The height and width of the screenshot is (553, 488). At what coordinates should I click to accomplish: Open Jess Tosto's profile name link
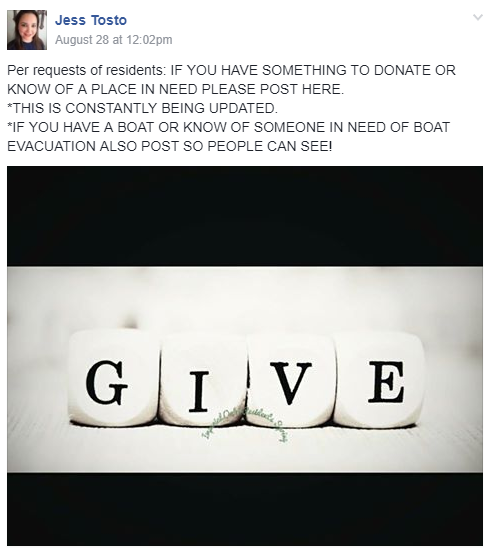click(x=91, y=20)
